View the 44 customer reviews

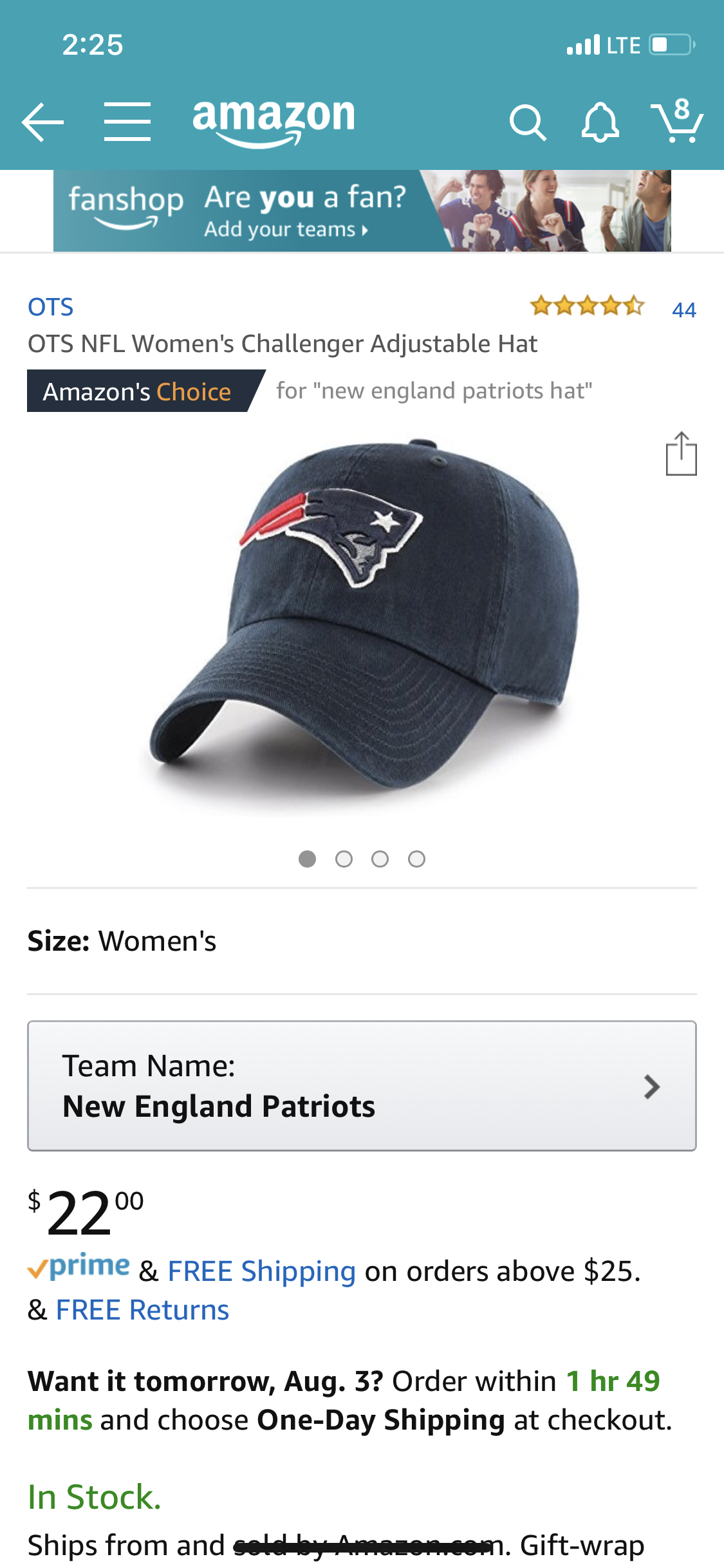(x=683, y=310)
